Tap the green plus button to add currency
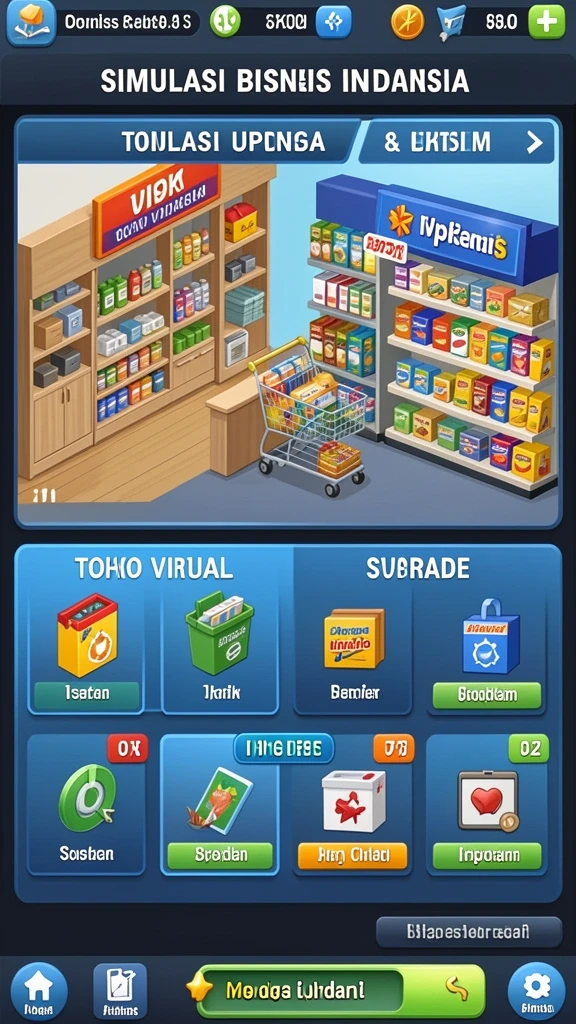The height and width of the screenshot is (1024, 576). [547, 22]
